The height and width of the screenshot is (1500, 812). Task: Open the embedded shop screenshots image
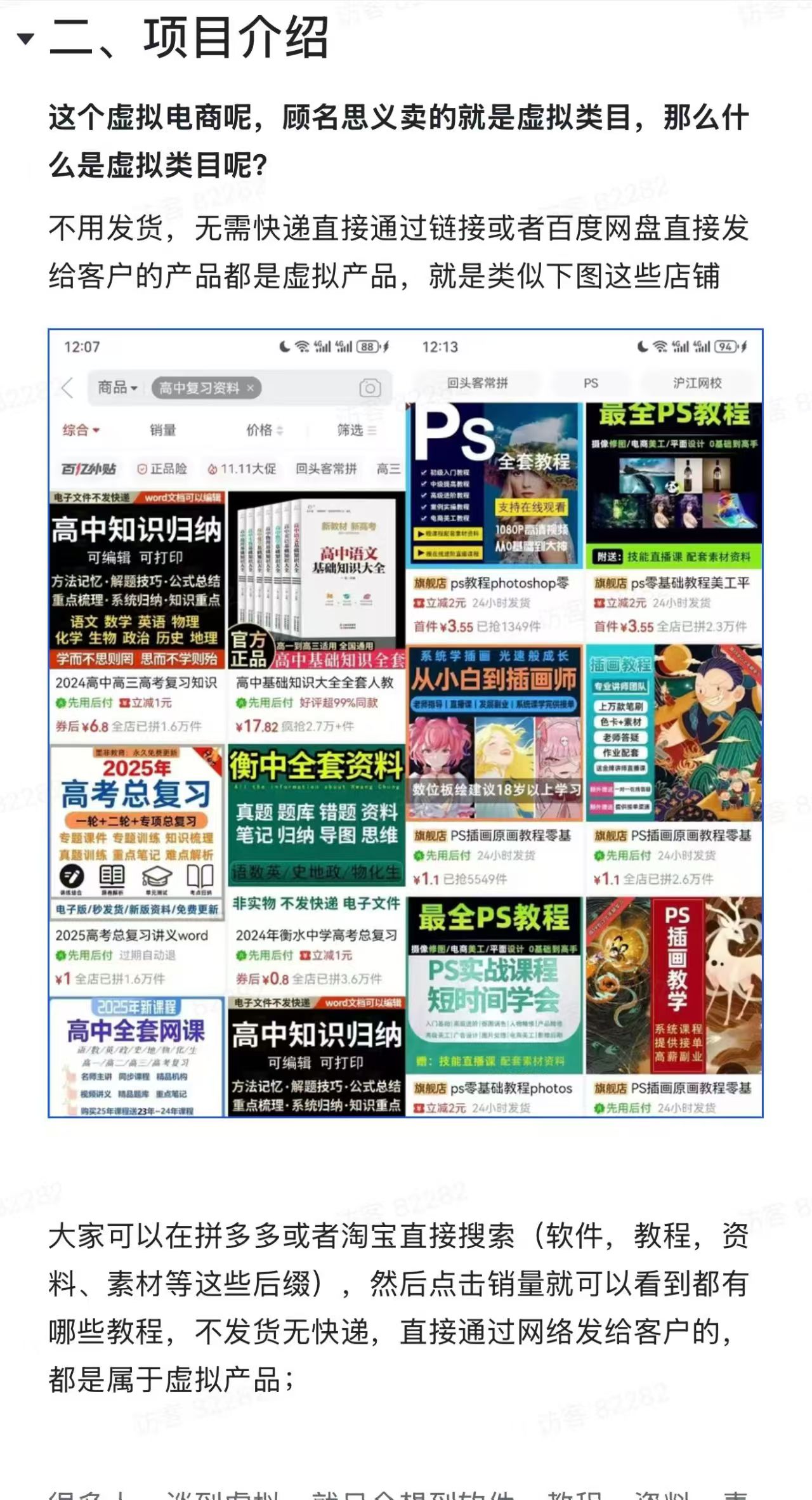(x=405, y=723)
